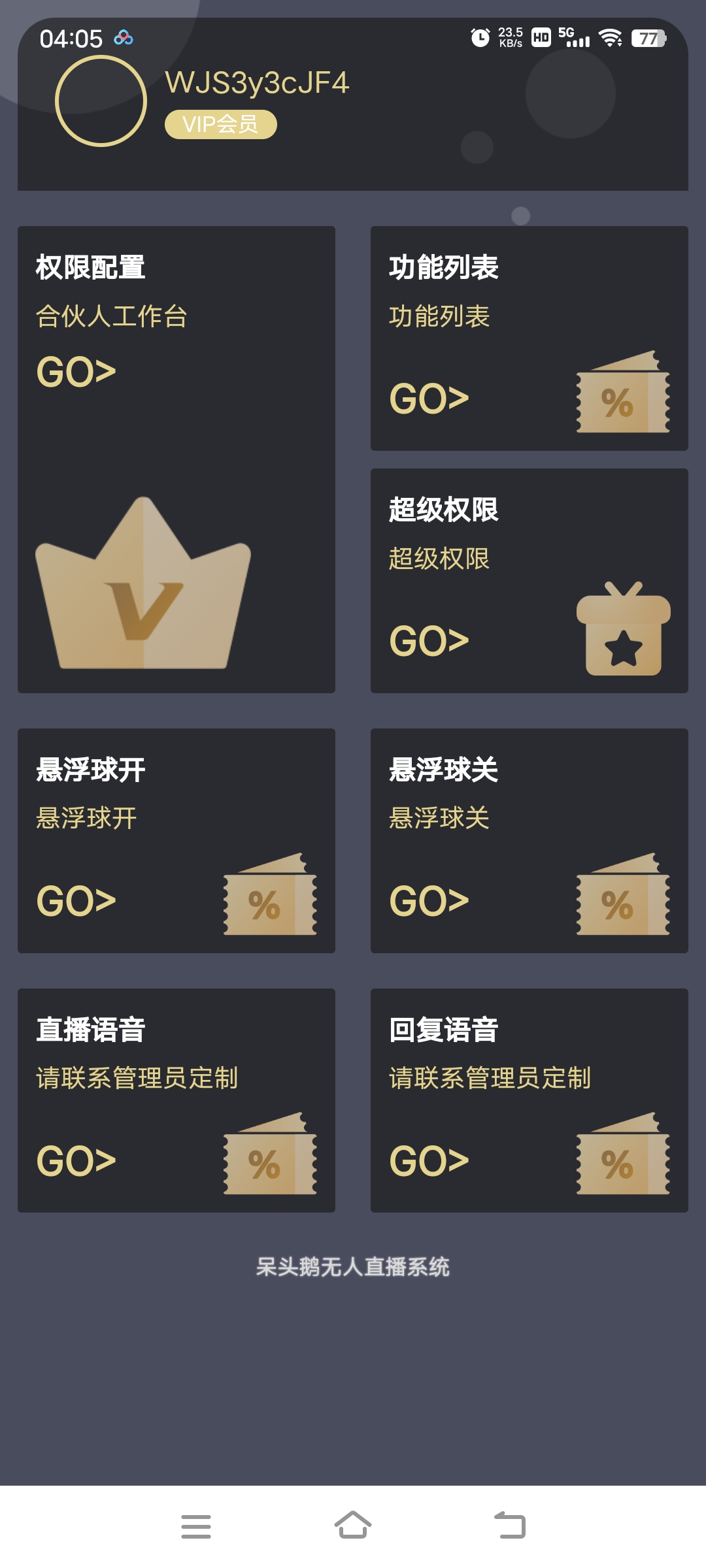The height and width of the screenshot is (1568, 706).
Task: Navigate back with the system back button
Action: [510, 1526]
